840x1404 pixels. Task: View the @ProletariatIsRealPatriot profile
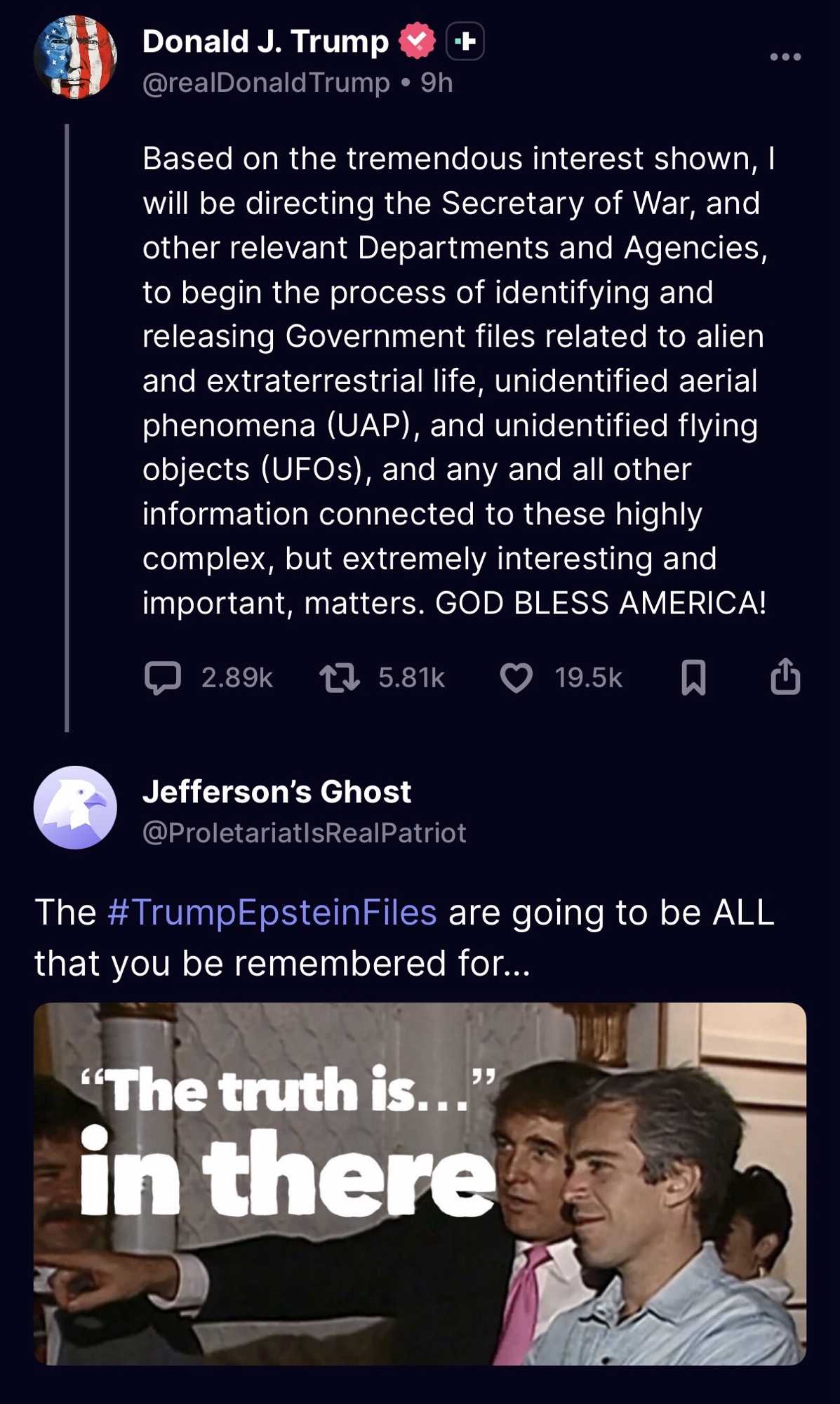(x=304, y=833)
